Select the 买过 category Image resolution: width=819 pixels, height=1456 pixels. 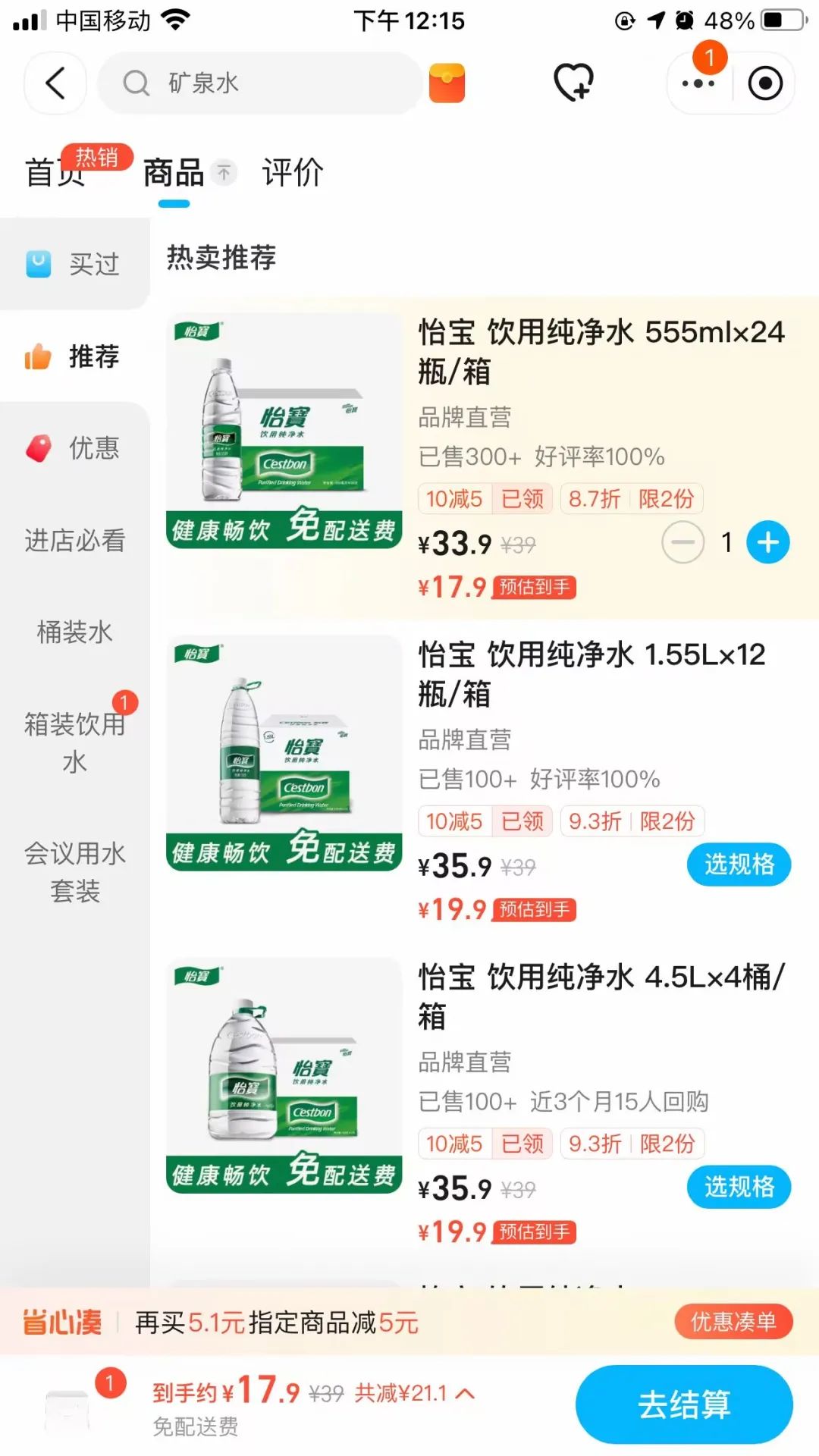74,264
